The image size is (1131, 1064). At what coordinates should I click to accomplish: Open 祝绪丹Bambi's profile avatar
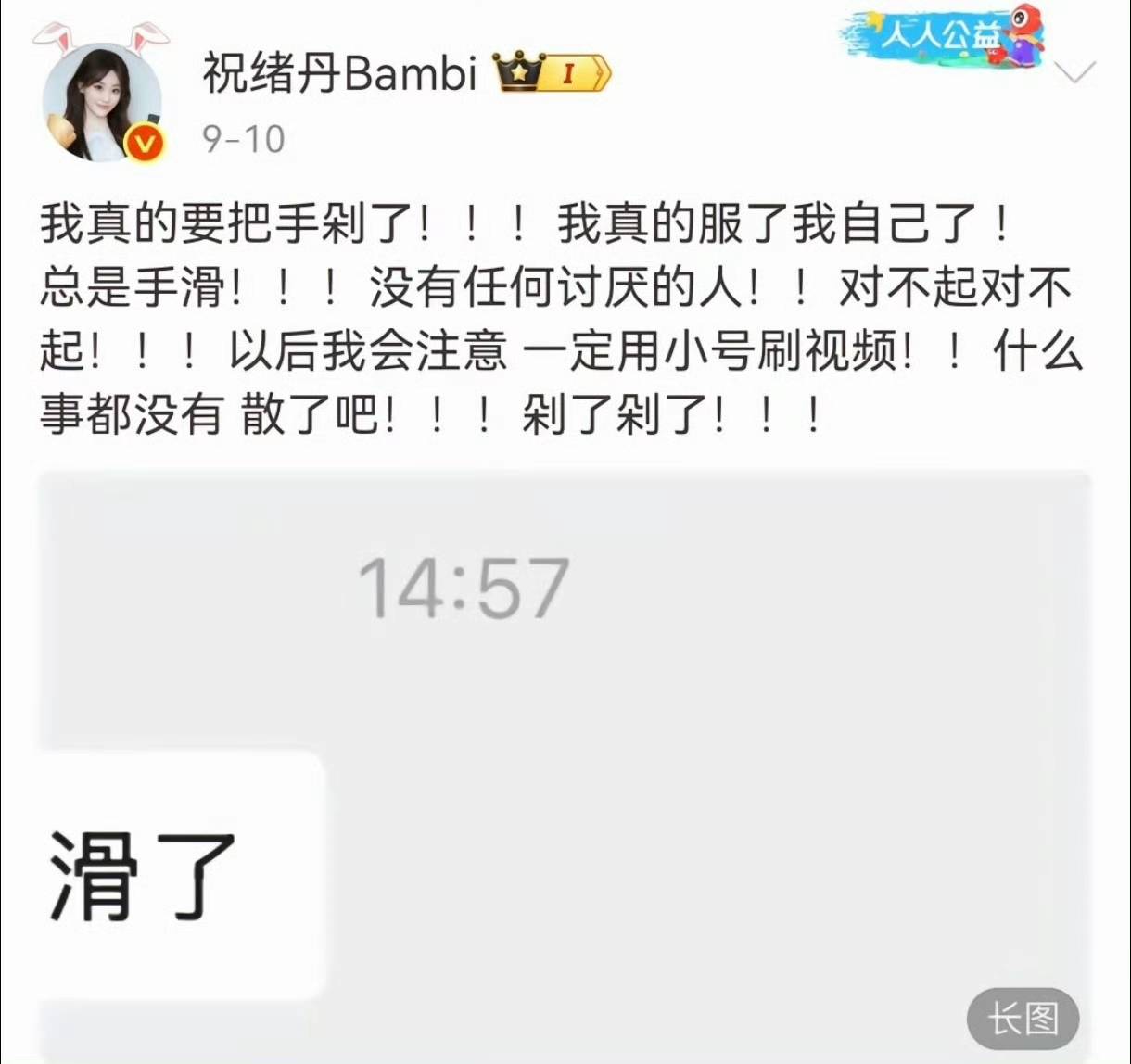[x=101, y=103]
